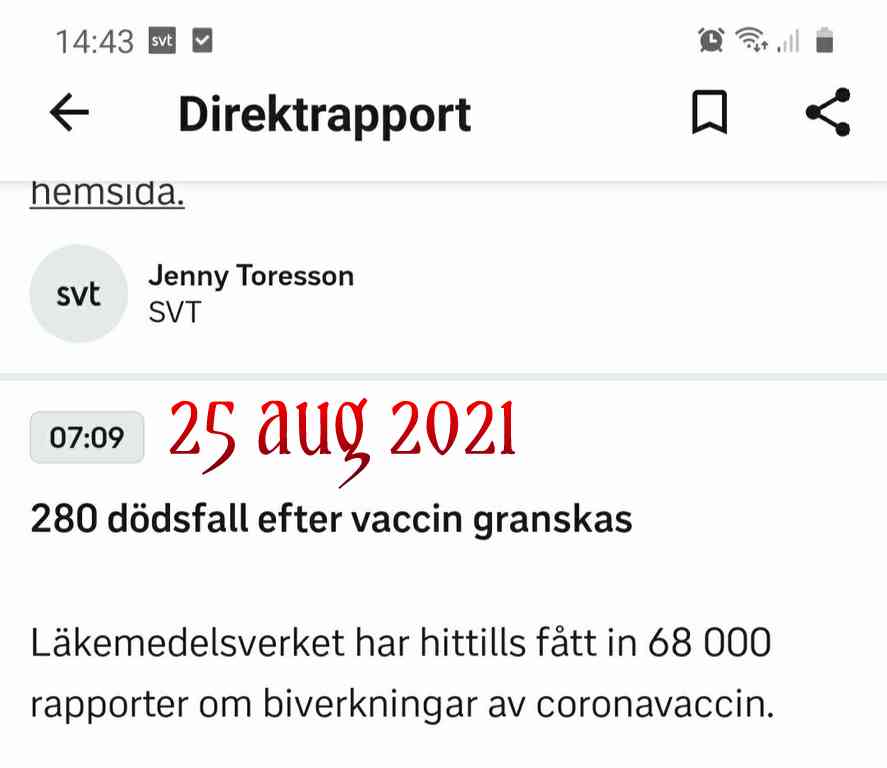Bookmark this Direktrapport
Viewport: 887px width, 768px height.
(x=709, y=113)
